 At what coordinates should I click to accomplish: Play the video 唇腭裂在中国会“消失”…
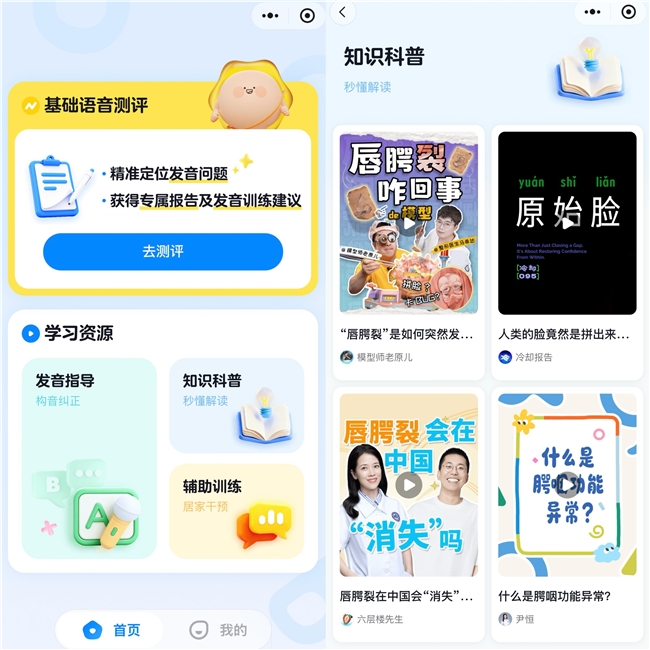click(x=408, y=485)
